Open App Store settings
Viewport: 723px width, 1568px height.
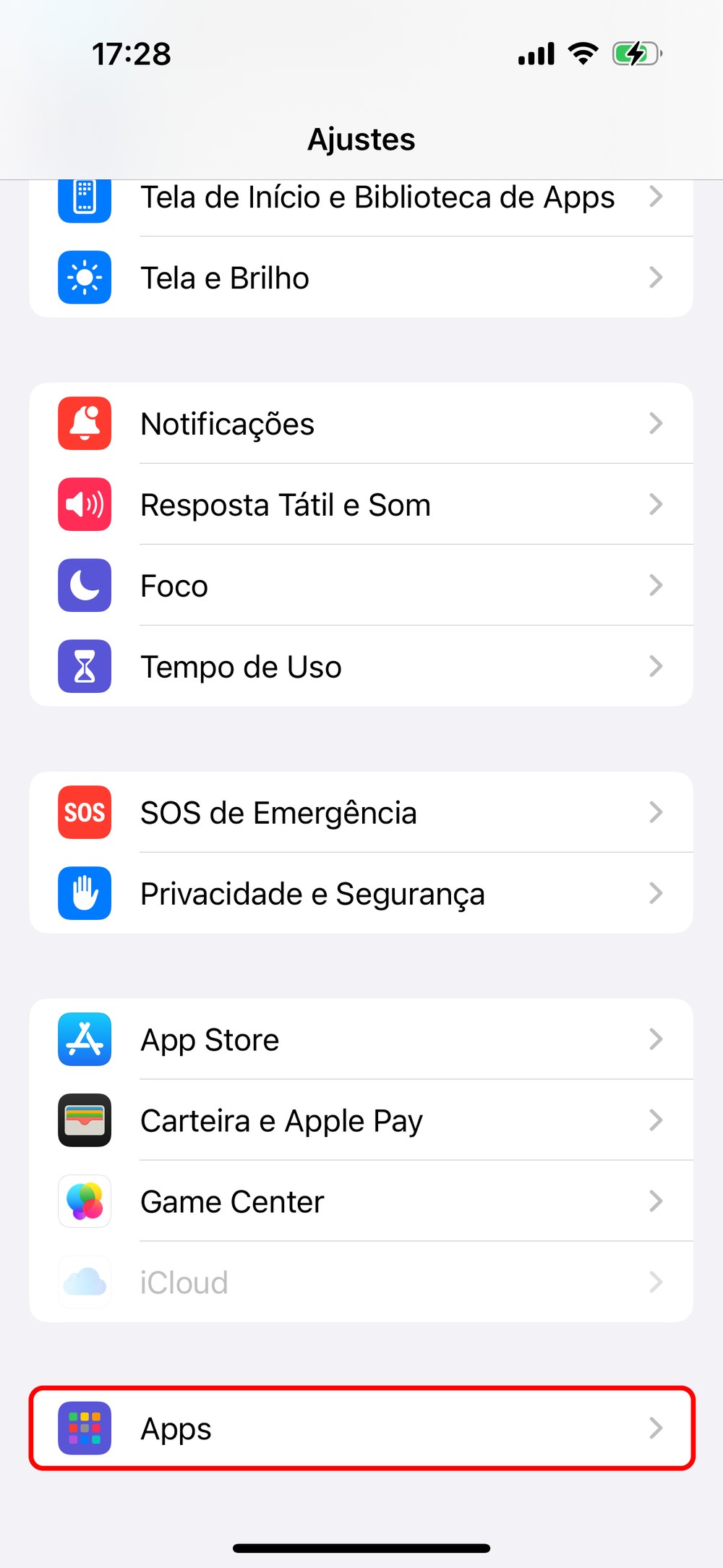[361, 1040]
